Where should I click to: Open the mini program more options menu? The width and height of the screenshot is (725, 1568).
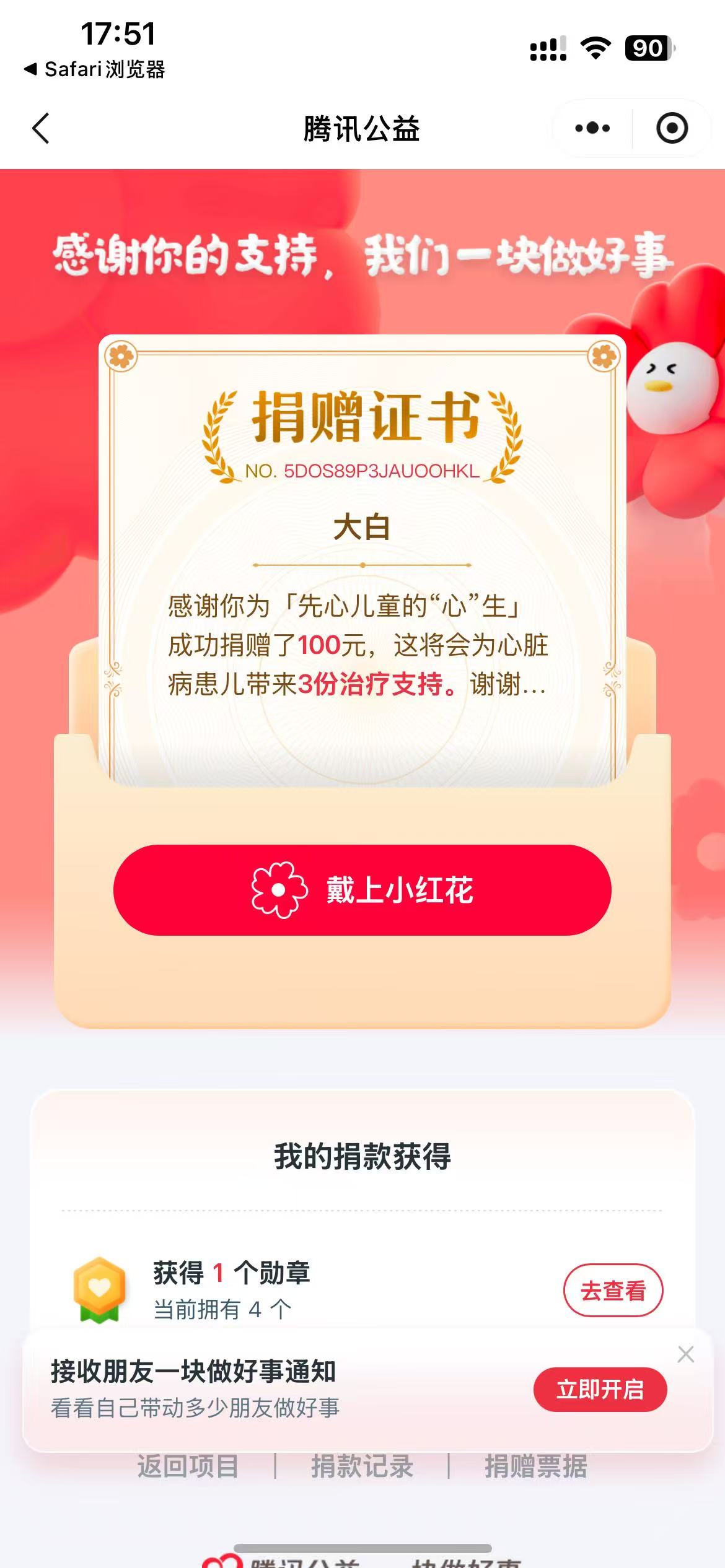(x=592, y=129)
